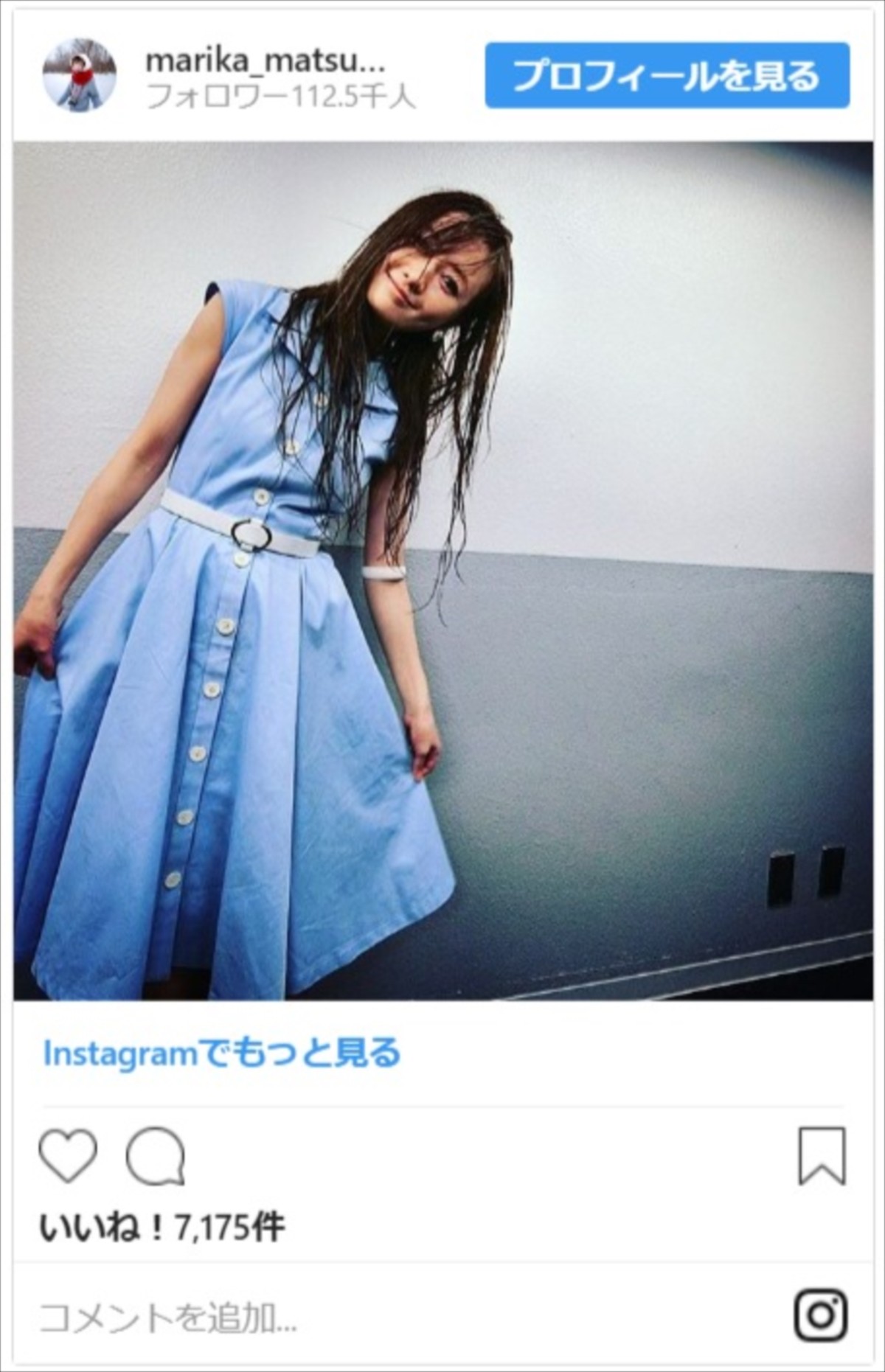Open marika_matsu... profile avatar
Viewport: 885px width, 1372px height.
[x=80, y=76]
